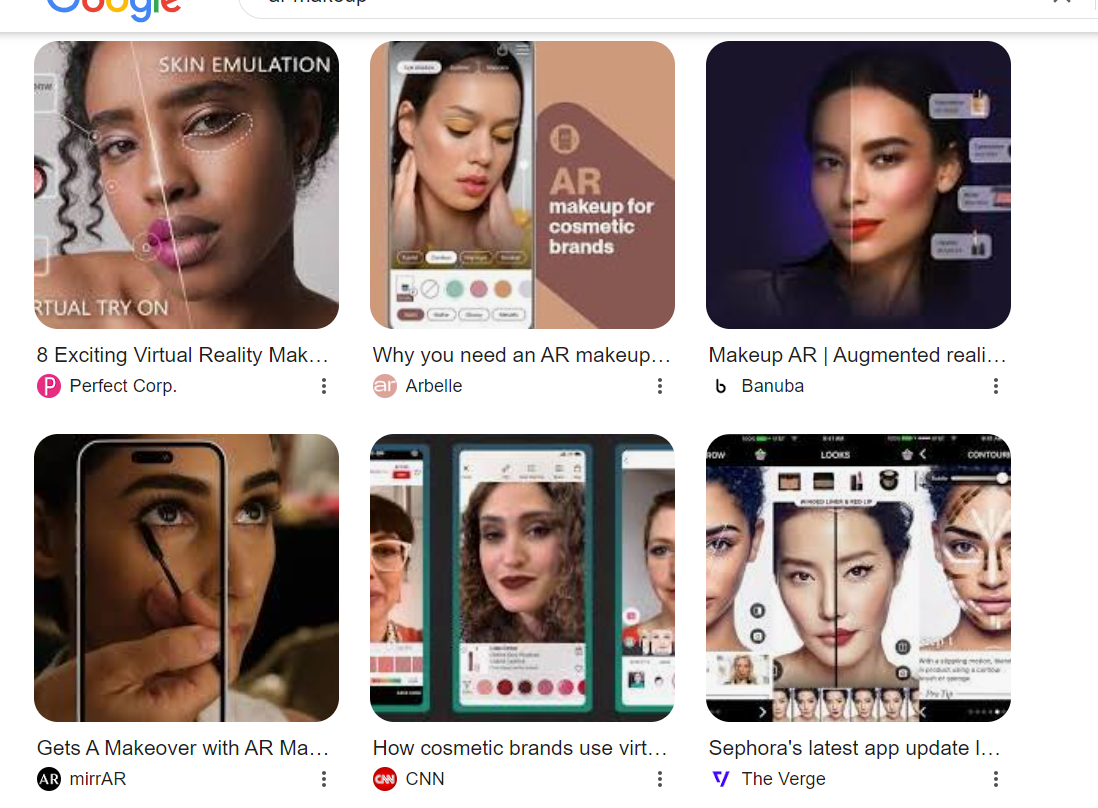This screenshot has width=1098, height=808.
Task: Open more options for mirrAR result
Action: pos(324,779)
